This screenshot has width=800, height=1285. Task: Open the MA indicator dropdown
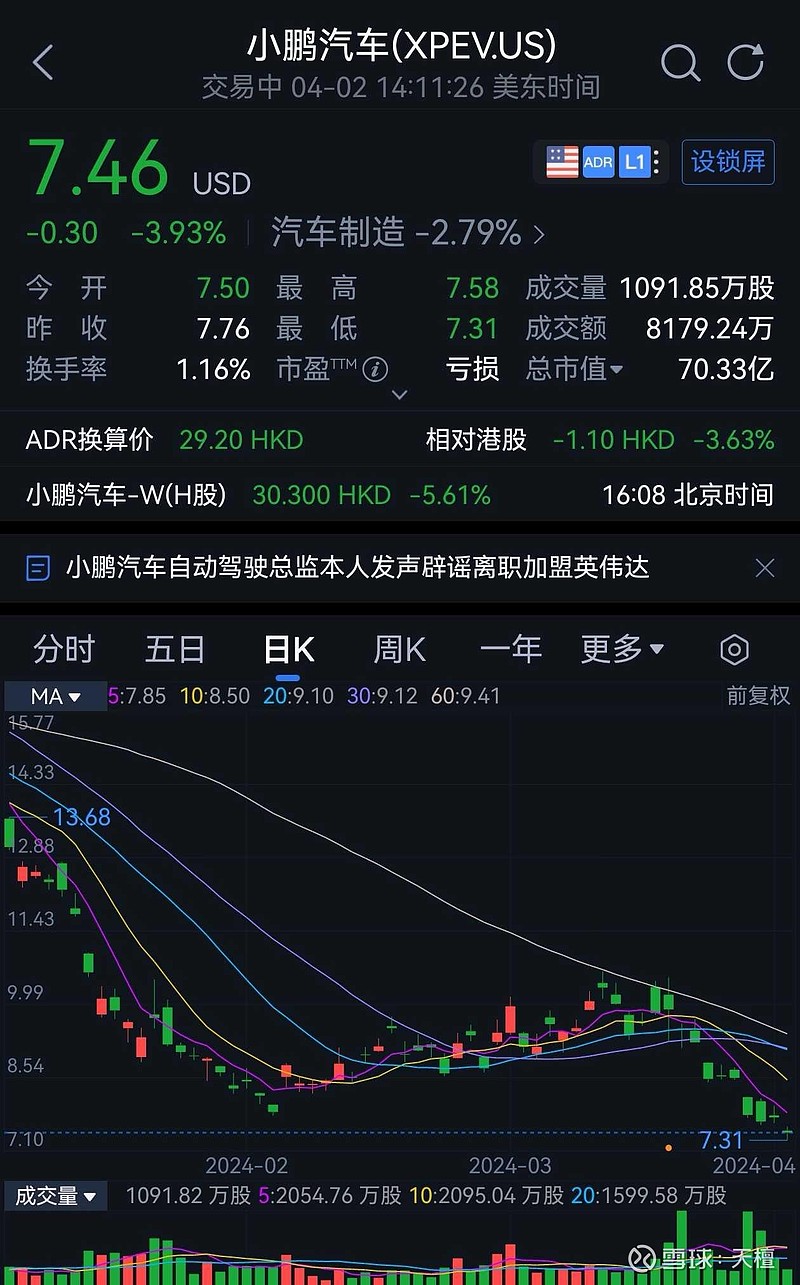55,696
